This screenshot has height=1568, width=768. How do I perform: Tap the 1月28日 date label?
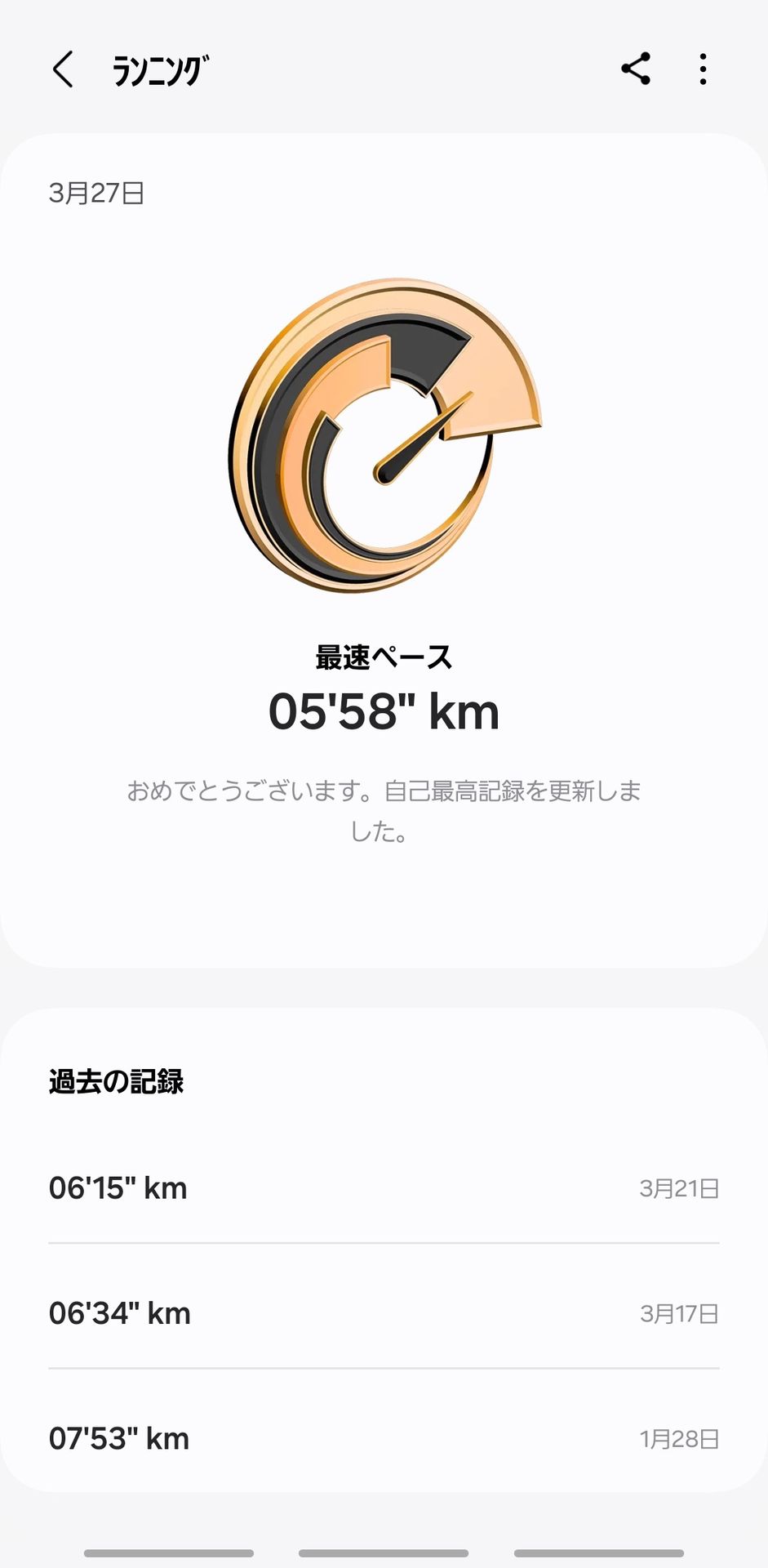(681, 1439)
